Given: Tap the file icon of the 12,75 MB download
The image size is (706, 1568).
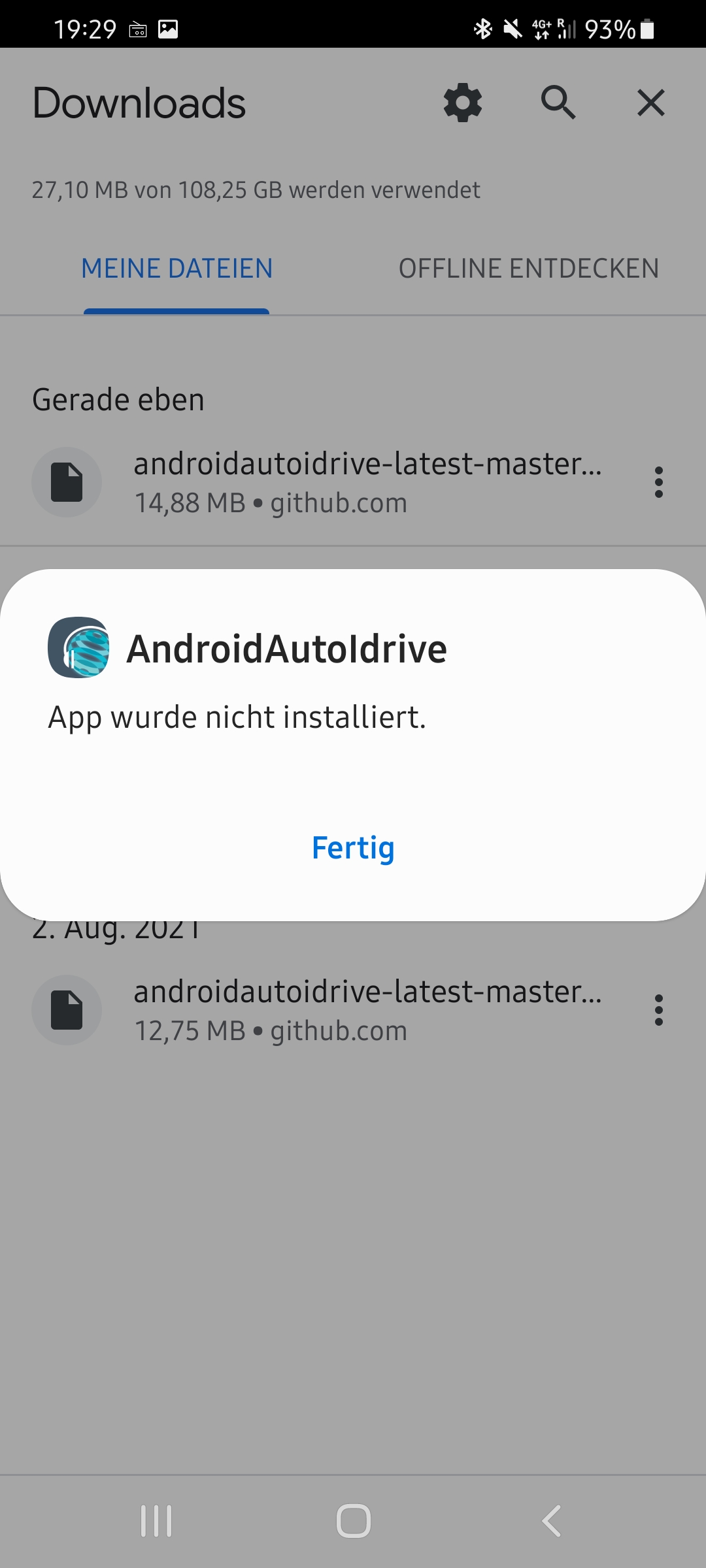Looking at the screenshot, I should pos(67,1010).
